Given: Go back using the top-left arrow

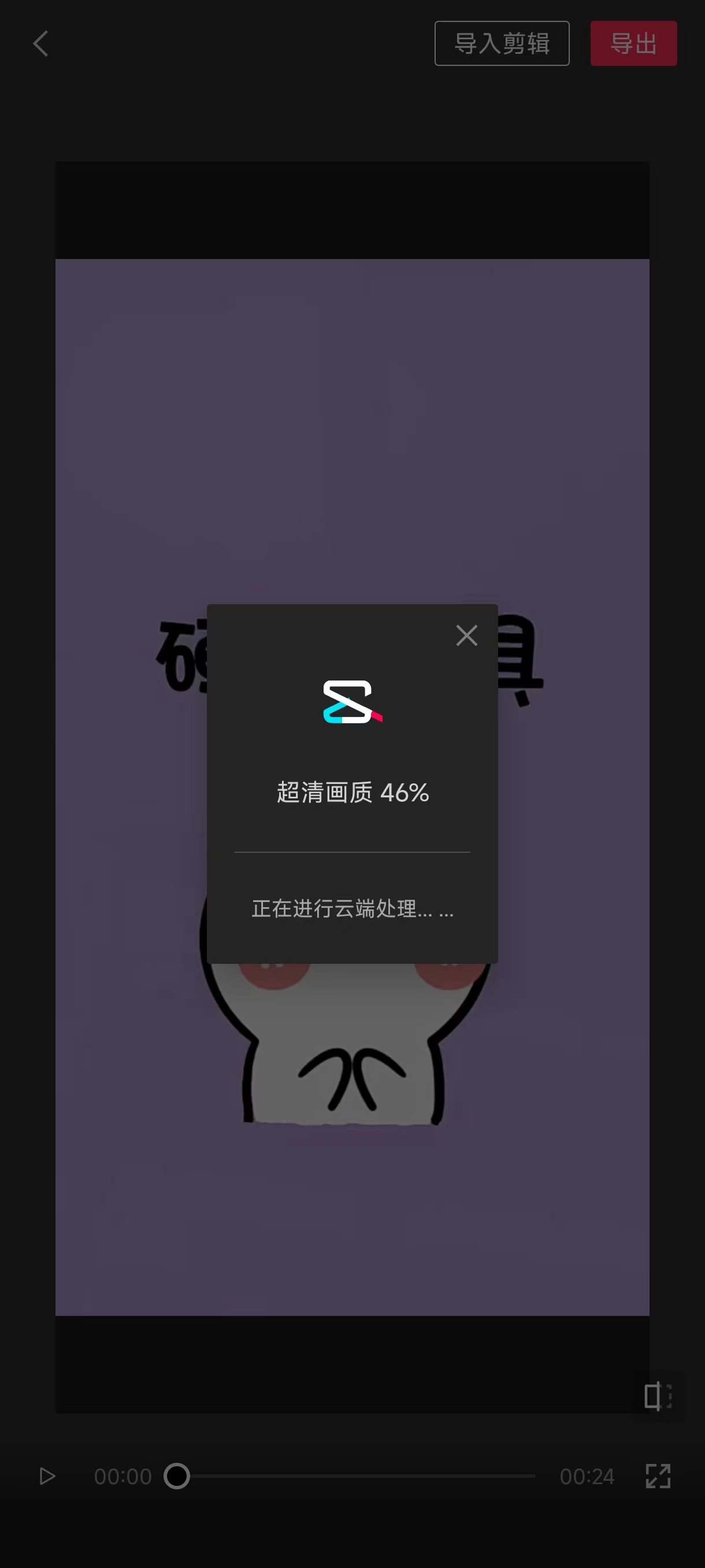Looking at the screenshot, I should click(40, 43).
